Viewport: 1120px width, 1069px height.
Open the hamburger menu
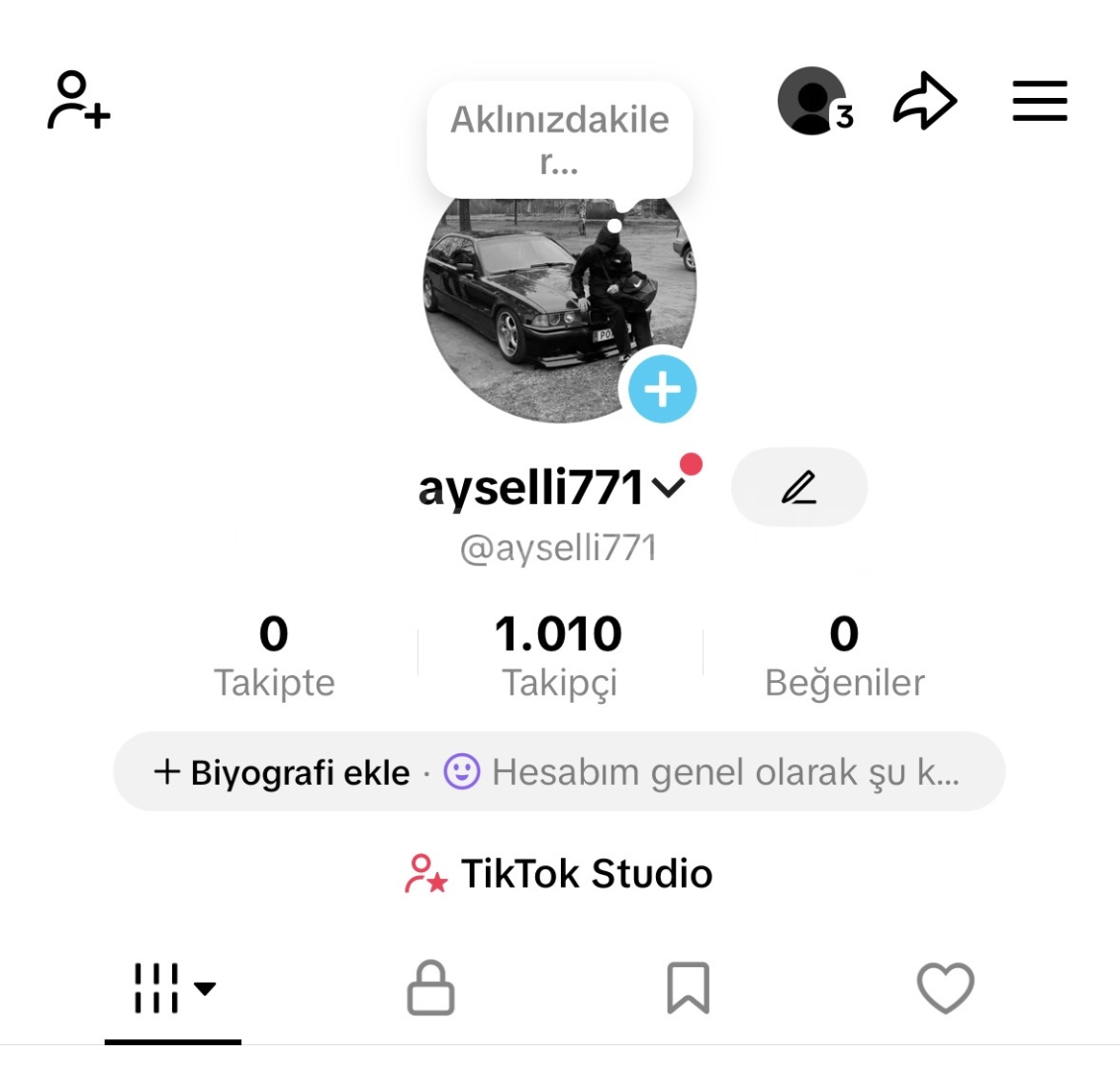(x=1040, y=101)
